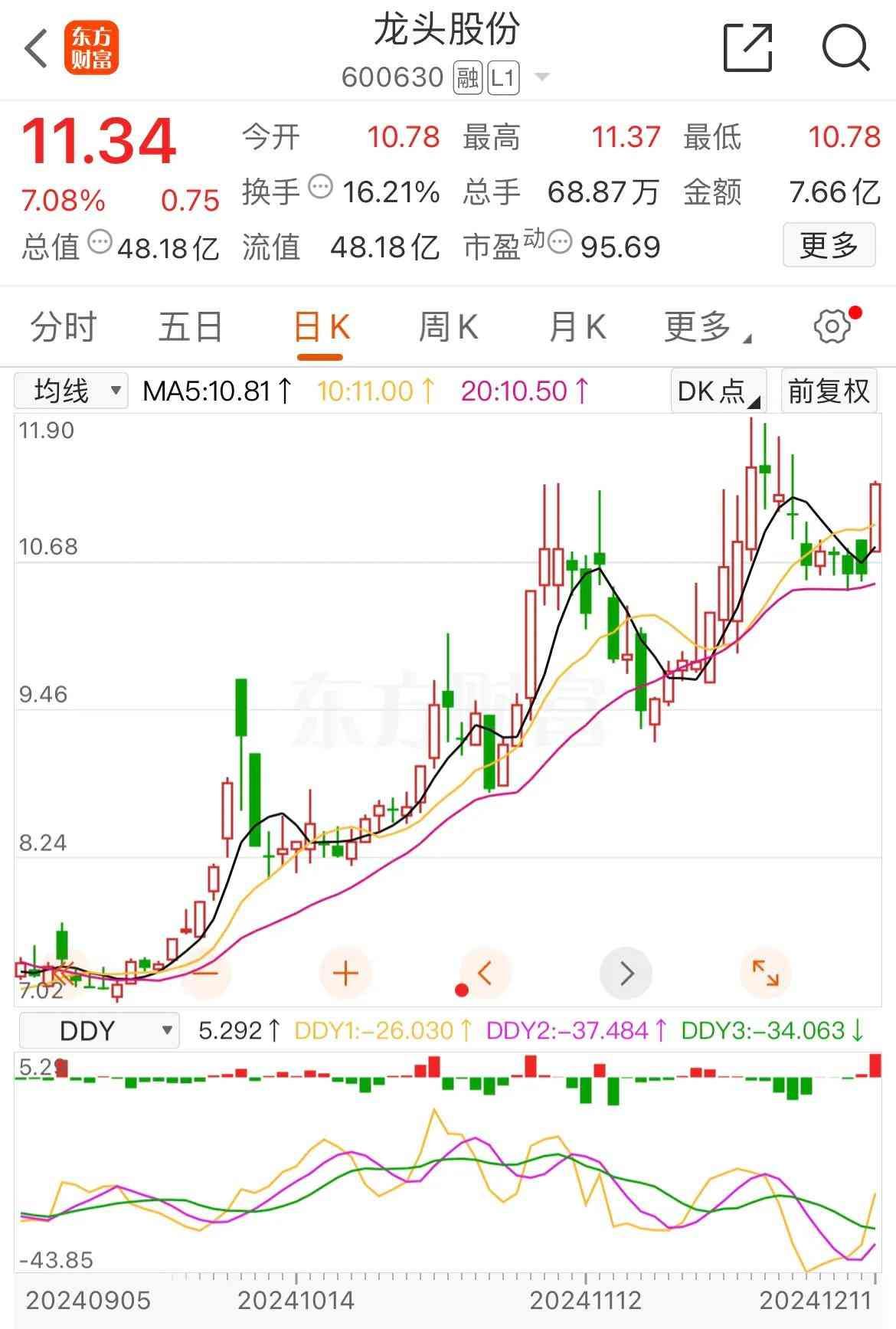
Task: Tap 更多 button beside market data
Action: point(829,245)
